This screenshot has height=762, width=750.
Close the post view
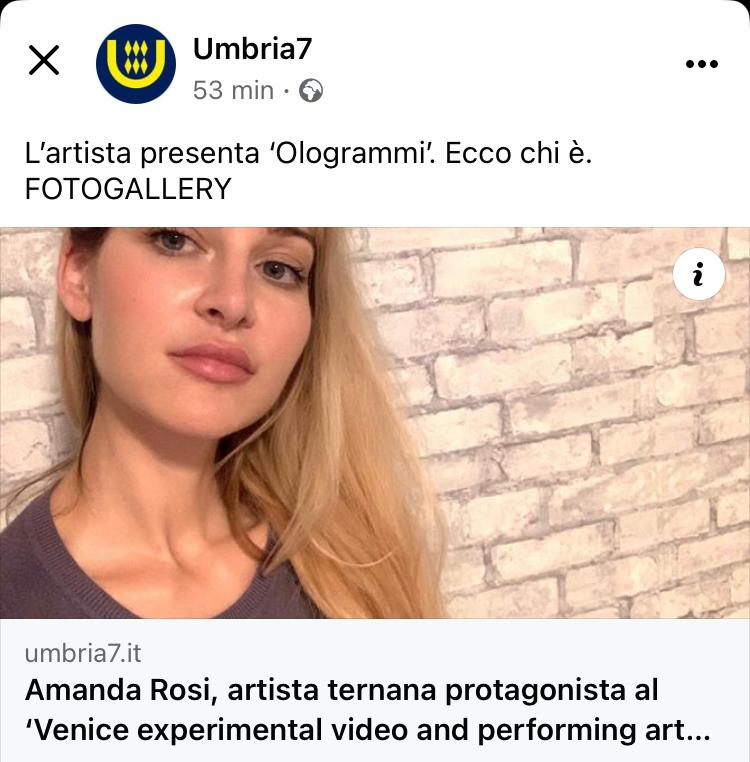click(x=44, y=62)
